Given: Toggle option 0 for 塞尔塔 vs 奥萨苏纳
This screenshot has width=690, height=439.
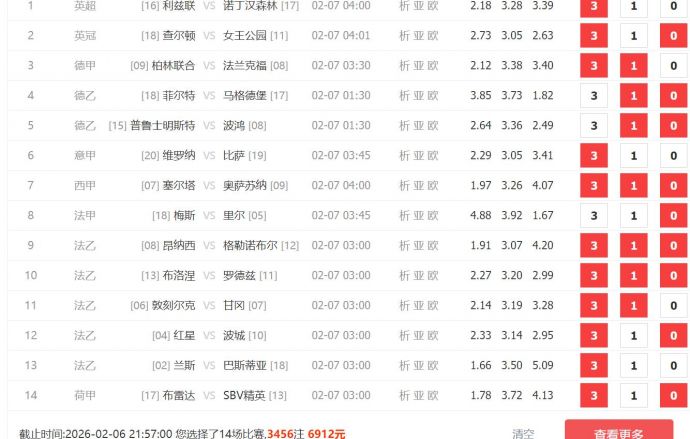Looking at the screenshot, I should pyautogui.click(x=673, y=186).
